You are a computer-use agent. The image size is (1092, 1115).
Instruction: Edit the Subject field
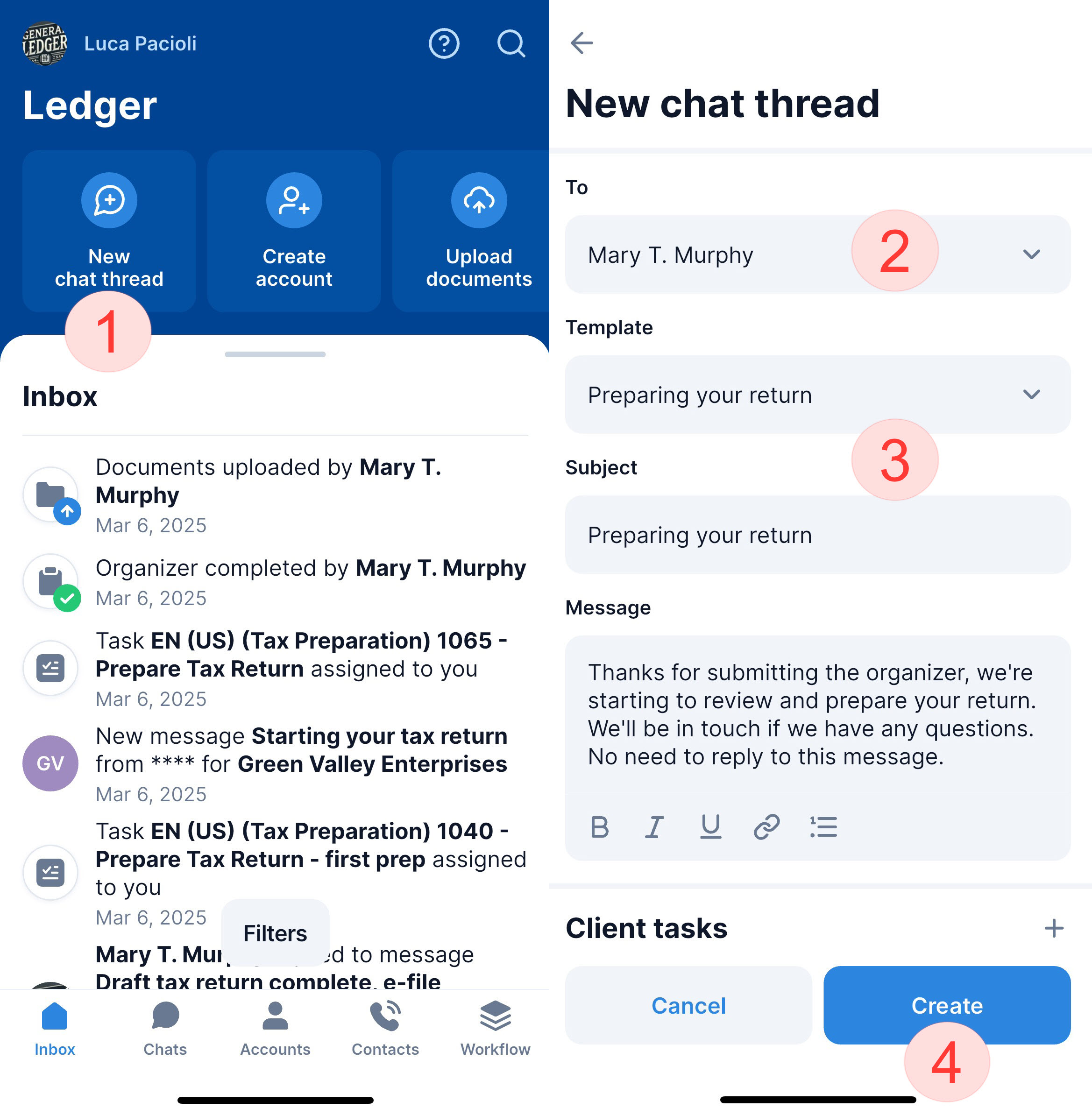[x=817, y=535]
